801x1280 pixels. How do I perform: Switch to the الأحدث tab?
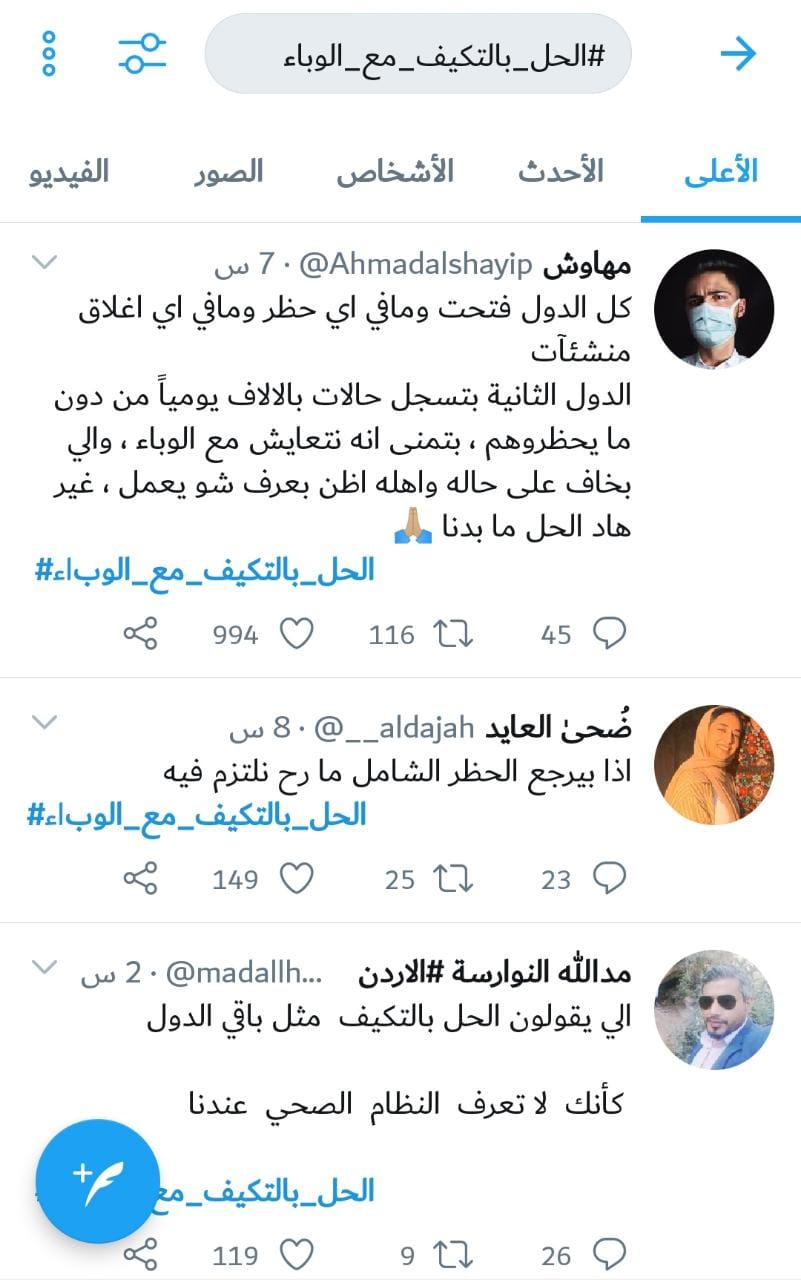tap(560, 172)
